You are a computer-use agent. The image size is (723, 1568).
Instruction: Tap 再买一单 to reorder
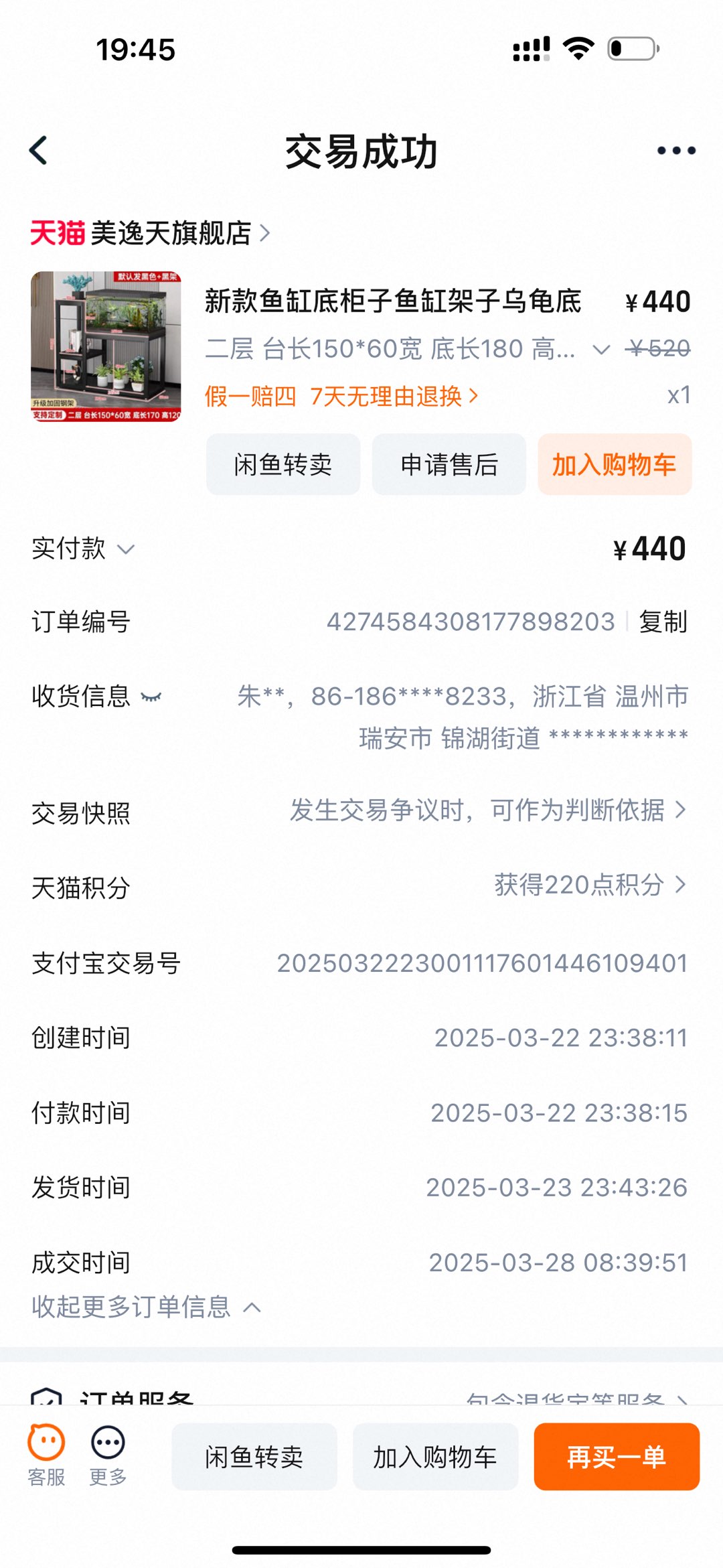[x=617, y=1457]
